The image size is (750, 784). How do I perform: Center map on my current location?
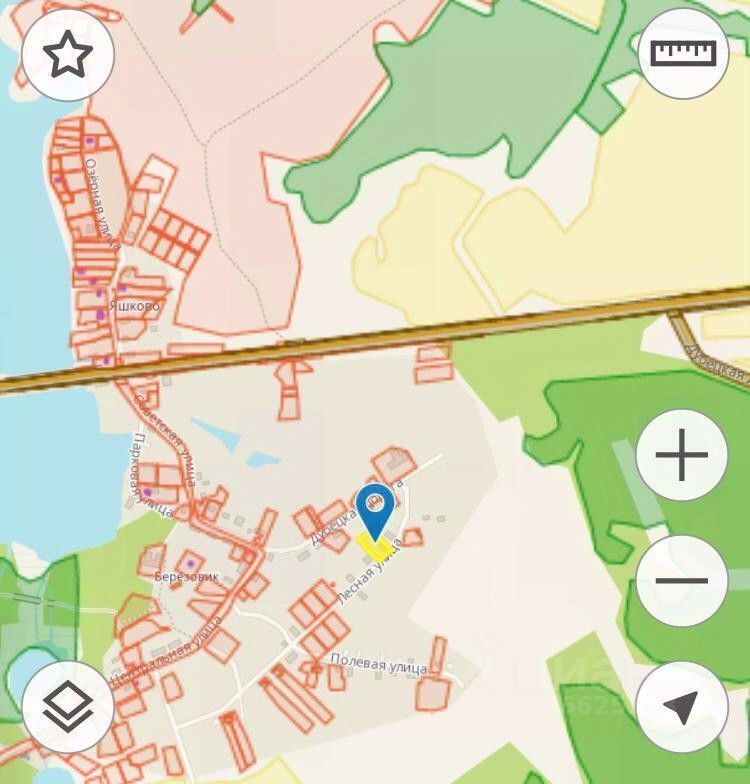(682, 707)
